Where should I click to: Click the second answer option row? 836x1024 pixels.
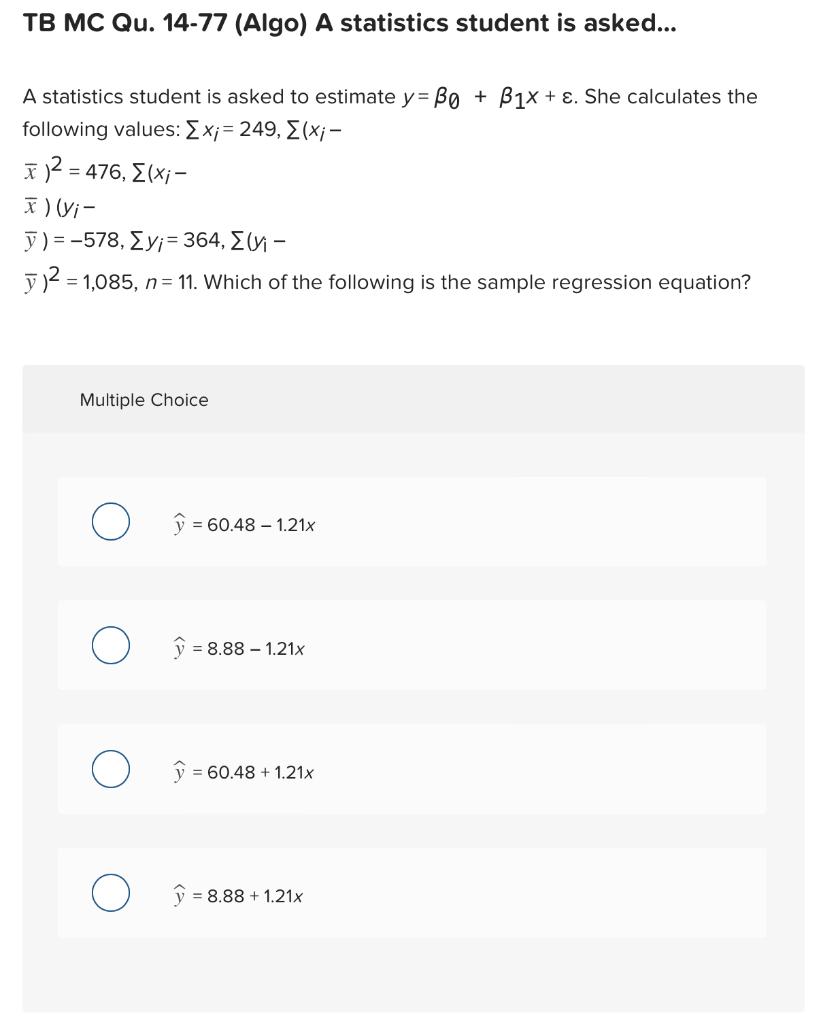click(x=412, y=645)
